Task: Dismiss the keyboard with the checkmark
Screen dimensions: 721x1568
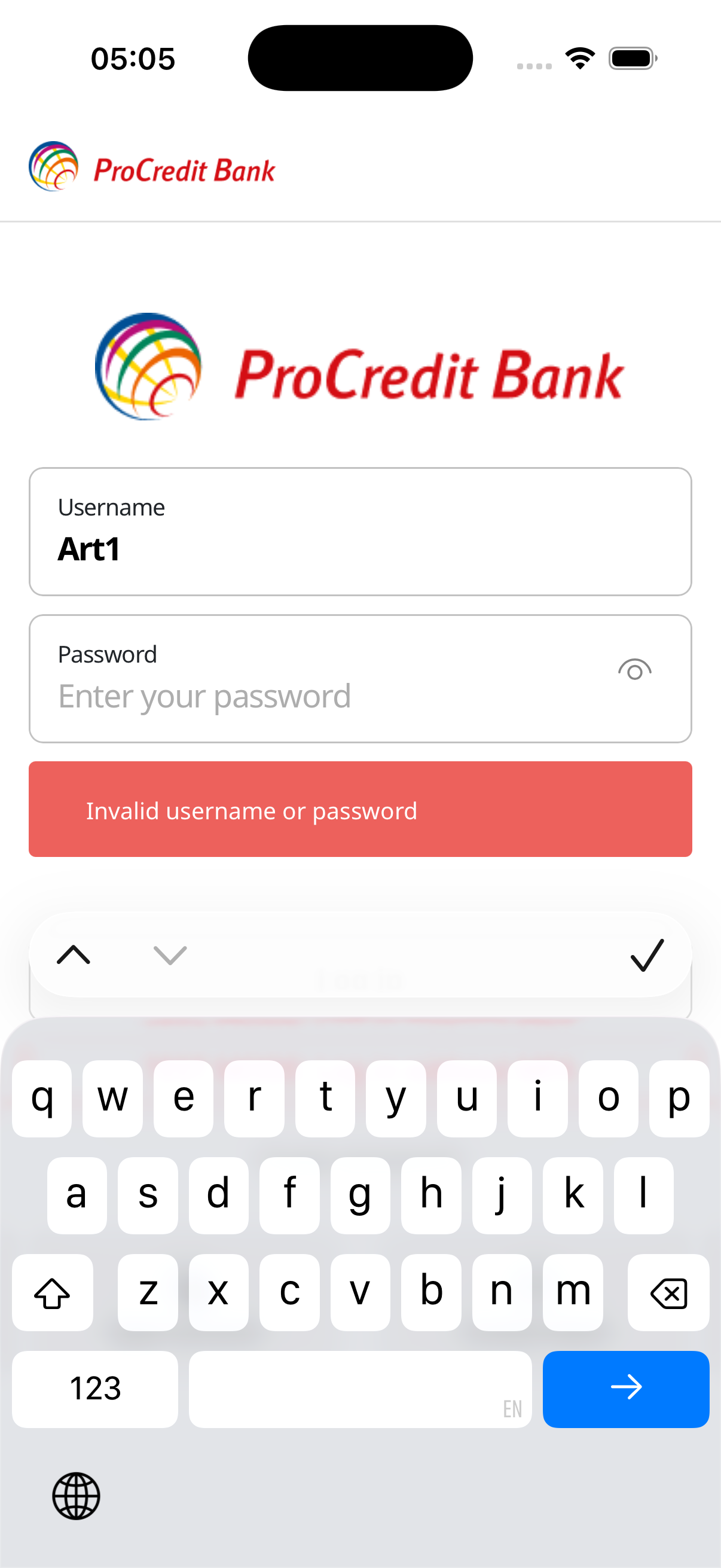Action: pyautogui.click(x=647, y=954)
